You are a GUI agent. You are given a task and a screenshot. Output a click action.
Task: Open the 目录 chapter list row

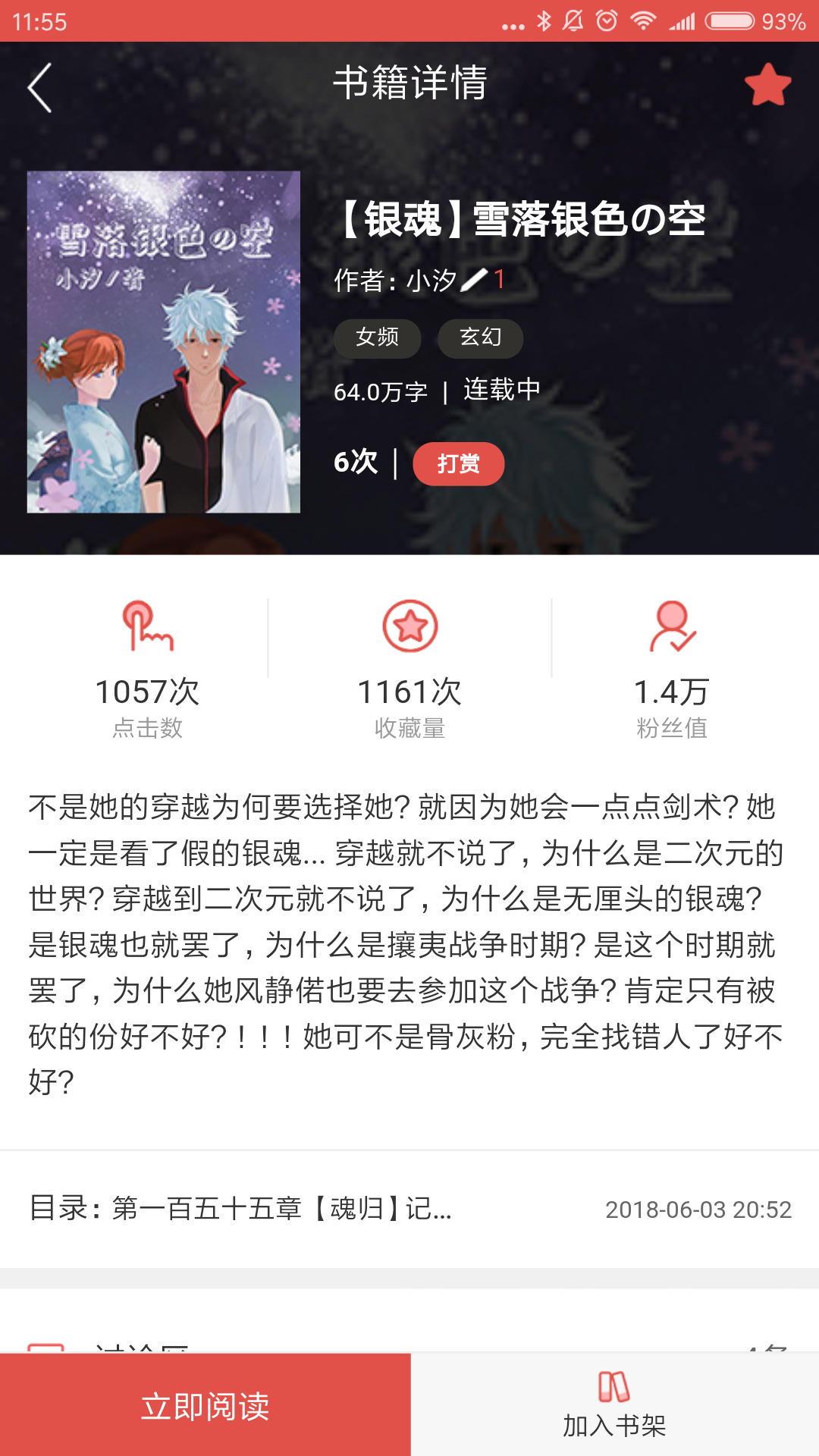[x=409, y=1209]
